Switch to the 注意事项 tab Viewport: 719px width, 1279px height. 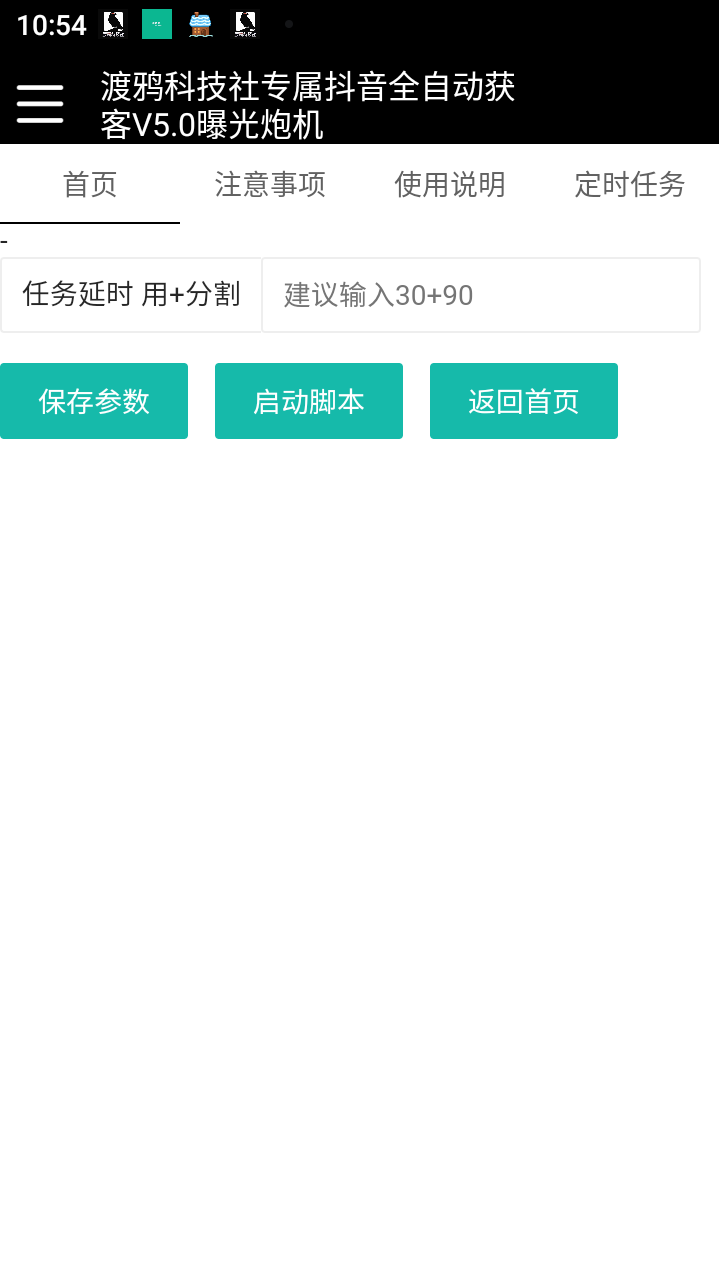[270, 184]
